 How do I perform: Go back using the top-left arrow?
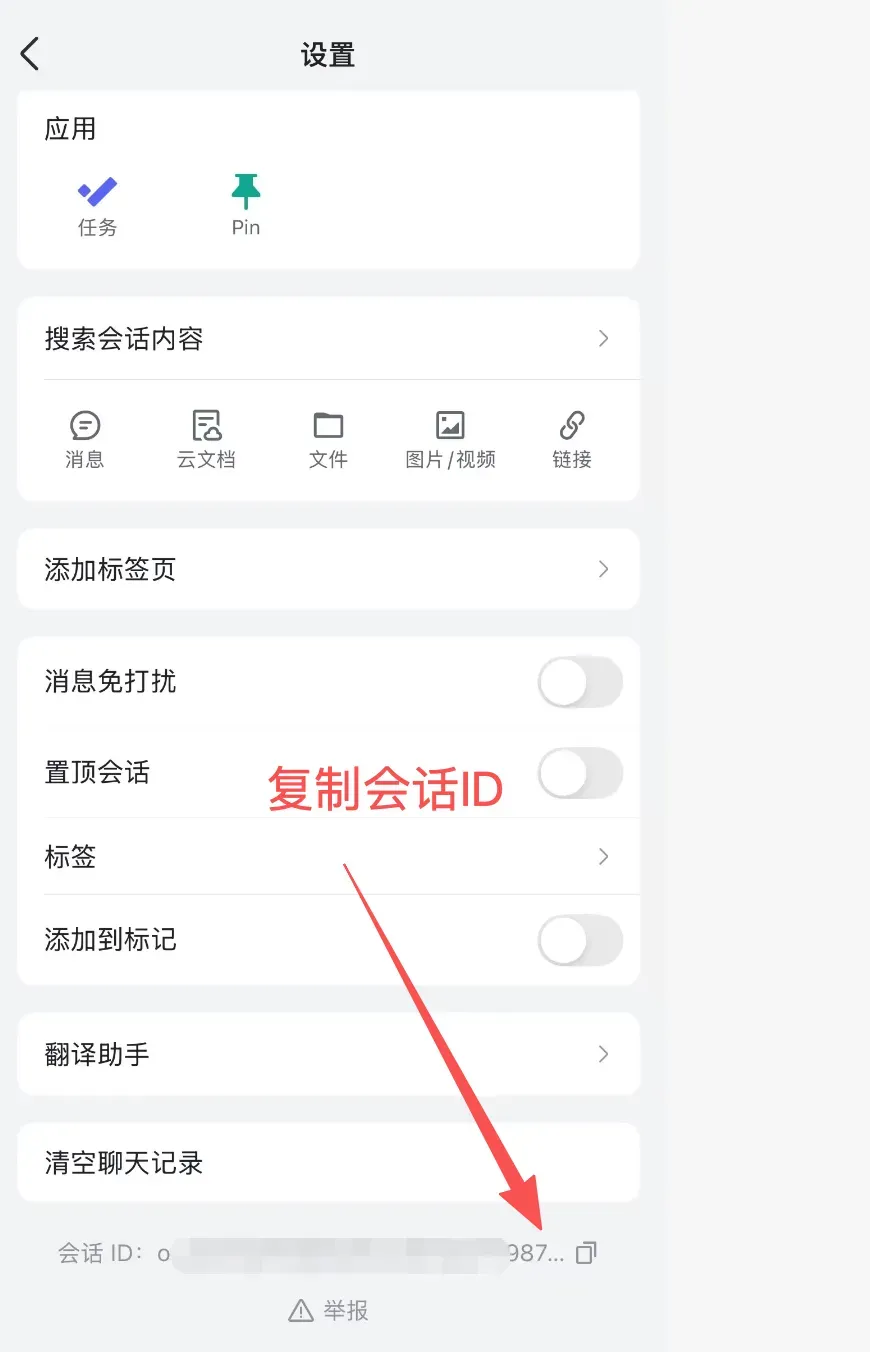(30, 54)
